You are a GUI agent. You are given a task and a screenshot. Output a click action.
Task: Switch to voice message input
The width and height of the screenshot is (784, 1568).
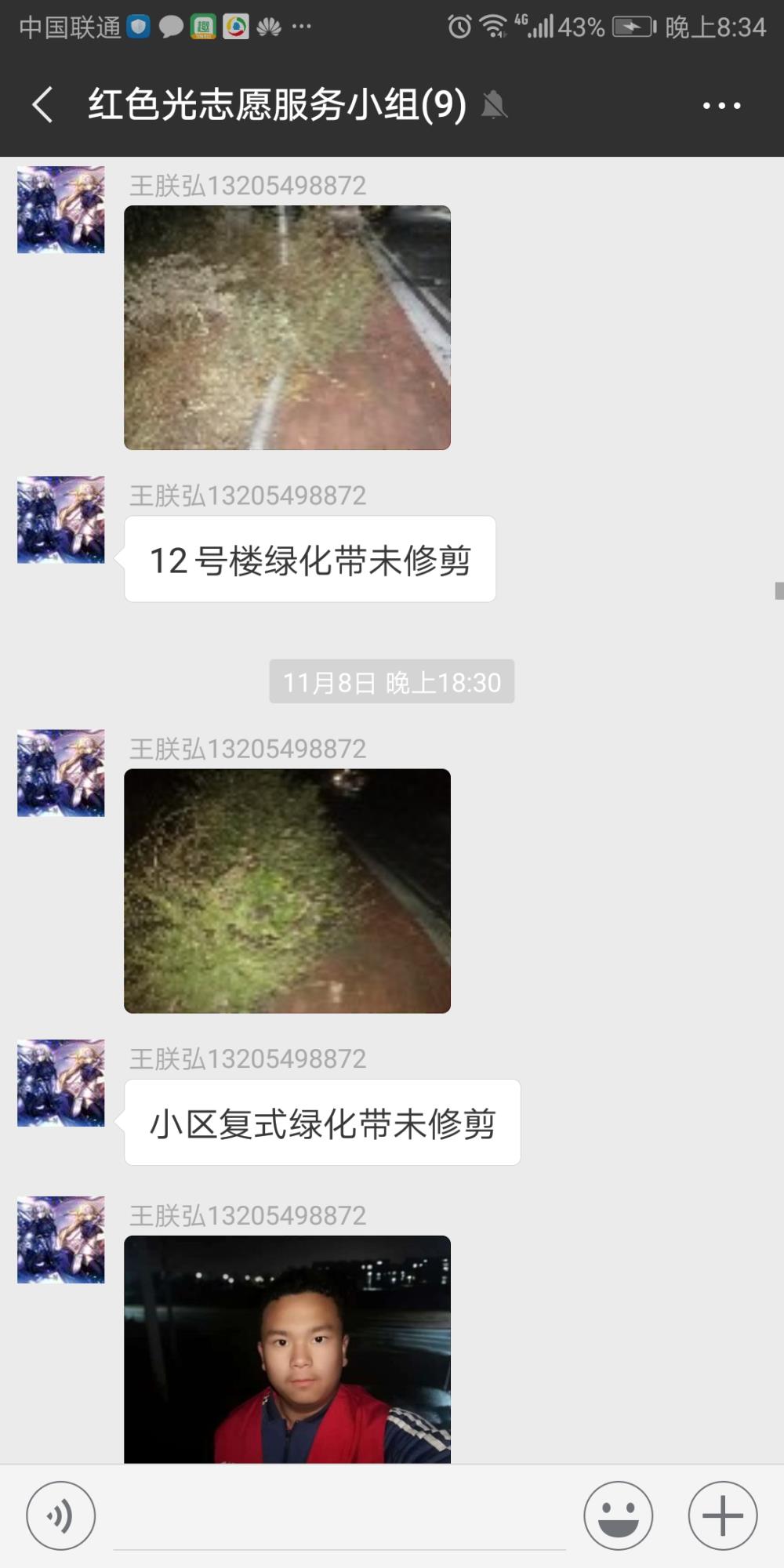point(61,1515)
